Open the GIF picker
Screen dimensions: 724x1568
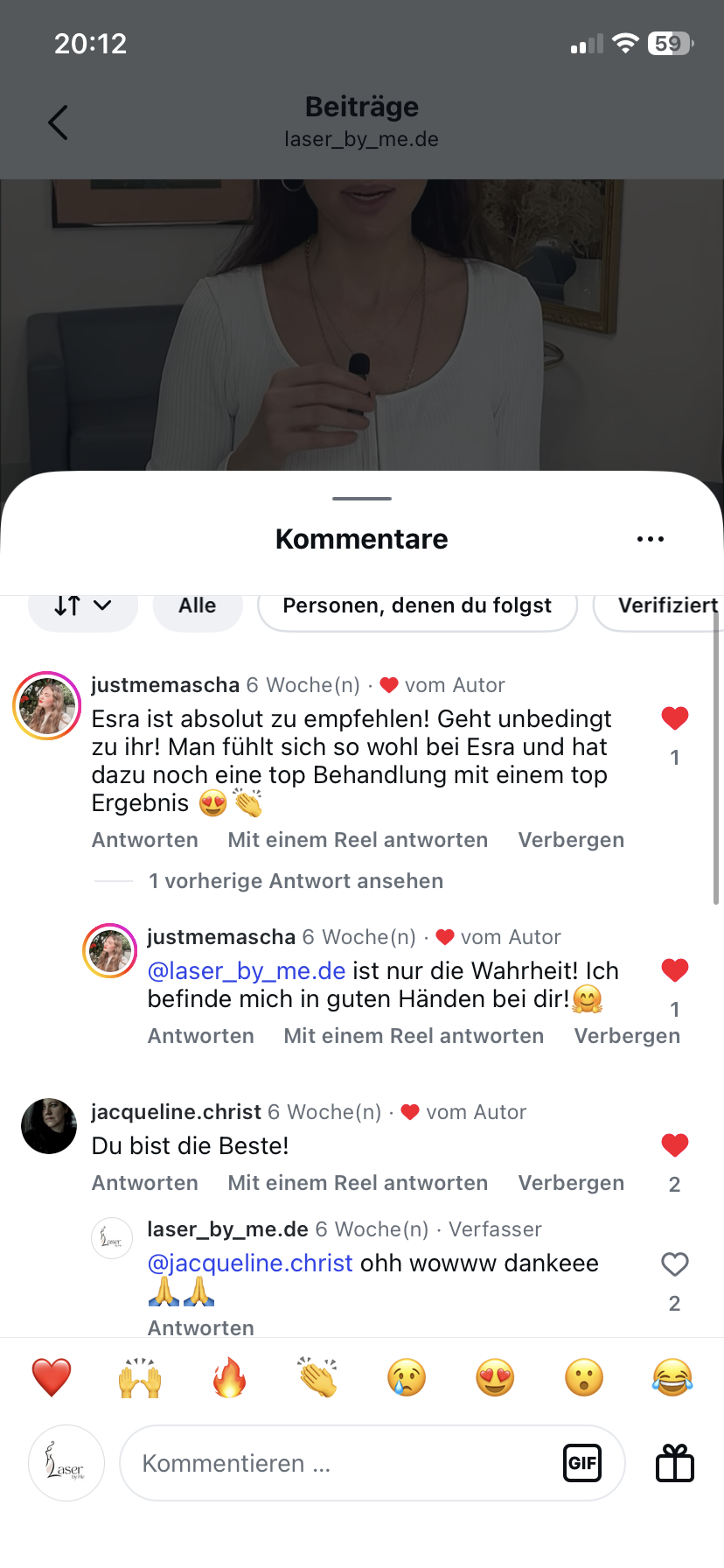(x=582, y=1463)
